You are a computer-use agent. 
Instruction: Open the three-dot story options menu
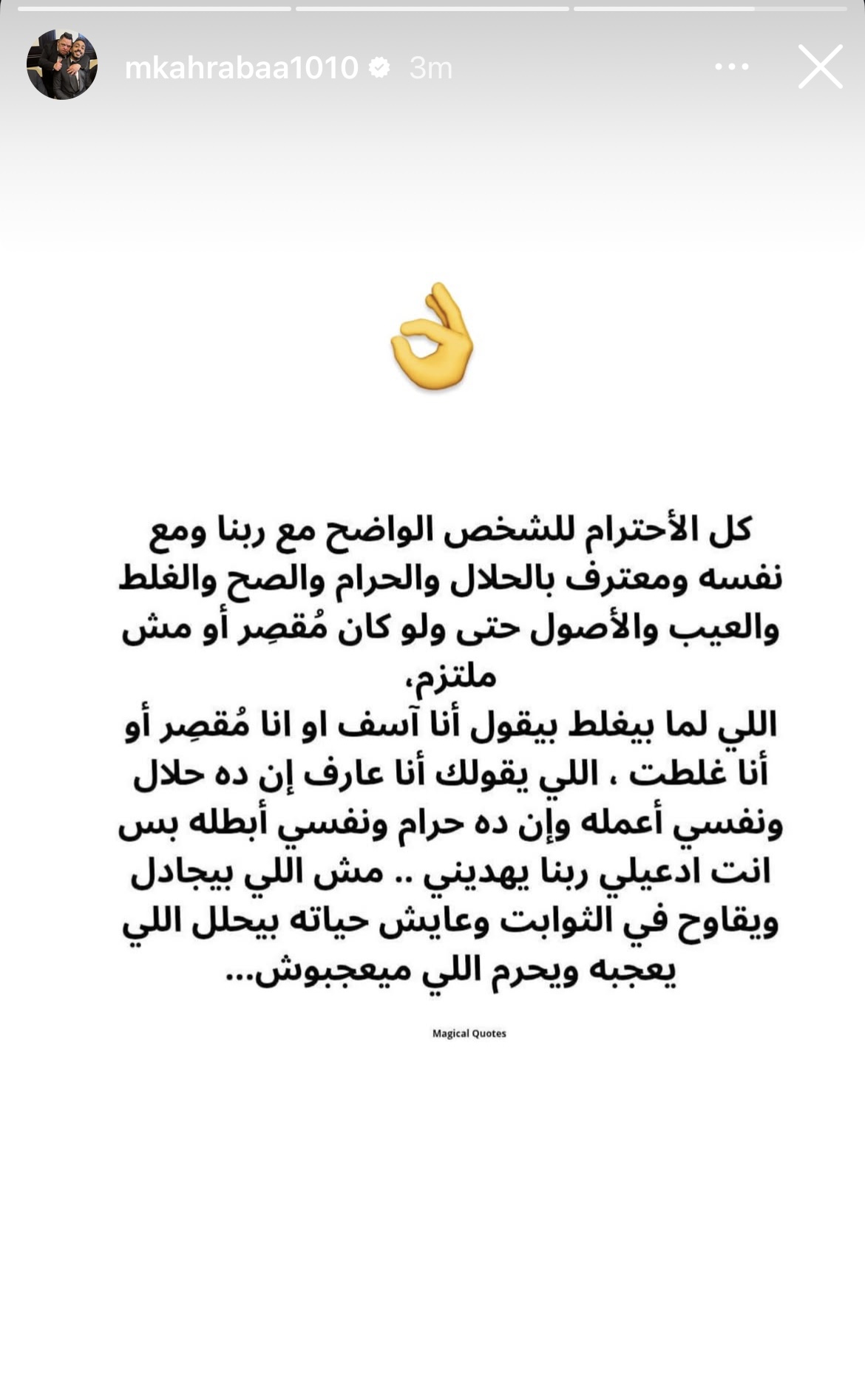[731, 67]
